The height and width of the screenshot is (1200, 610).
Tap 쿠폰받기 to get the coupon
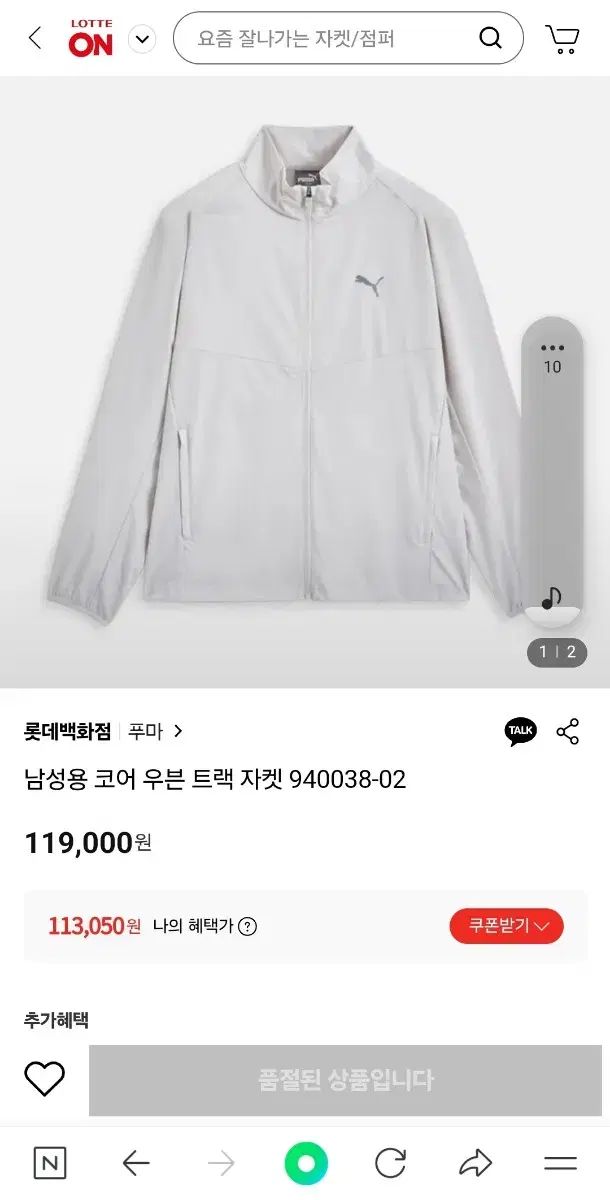coord(506,926)
